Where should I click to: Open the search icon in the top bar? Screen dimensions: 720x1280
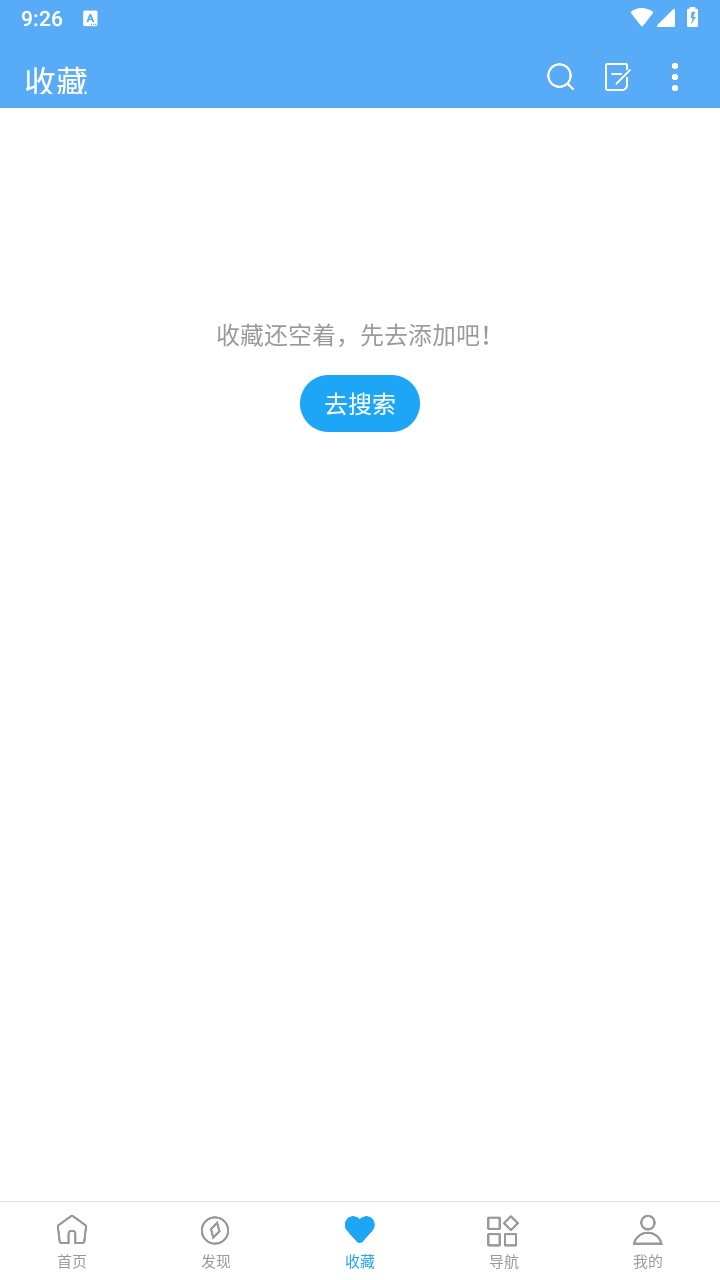(560, 78)
